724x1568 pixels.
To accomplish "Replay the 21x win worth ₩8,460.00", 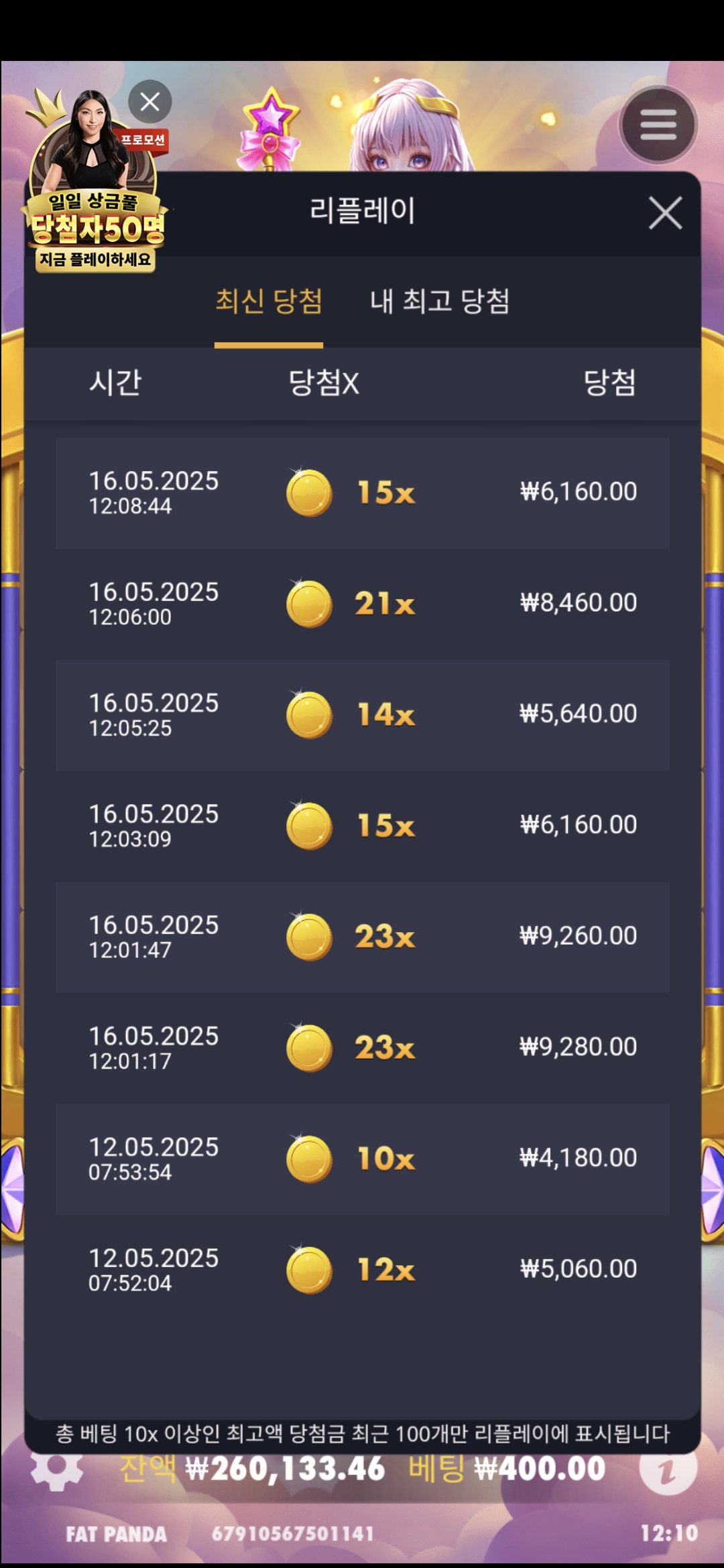I will (362, 604).
